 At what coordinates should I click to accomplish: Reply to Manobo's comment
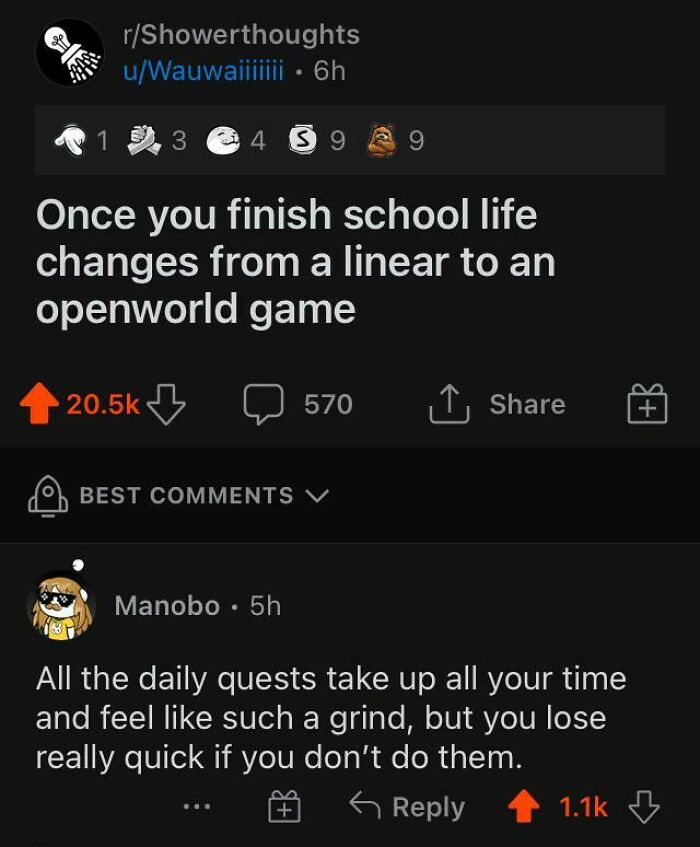pos(407,807)
